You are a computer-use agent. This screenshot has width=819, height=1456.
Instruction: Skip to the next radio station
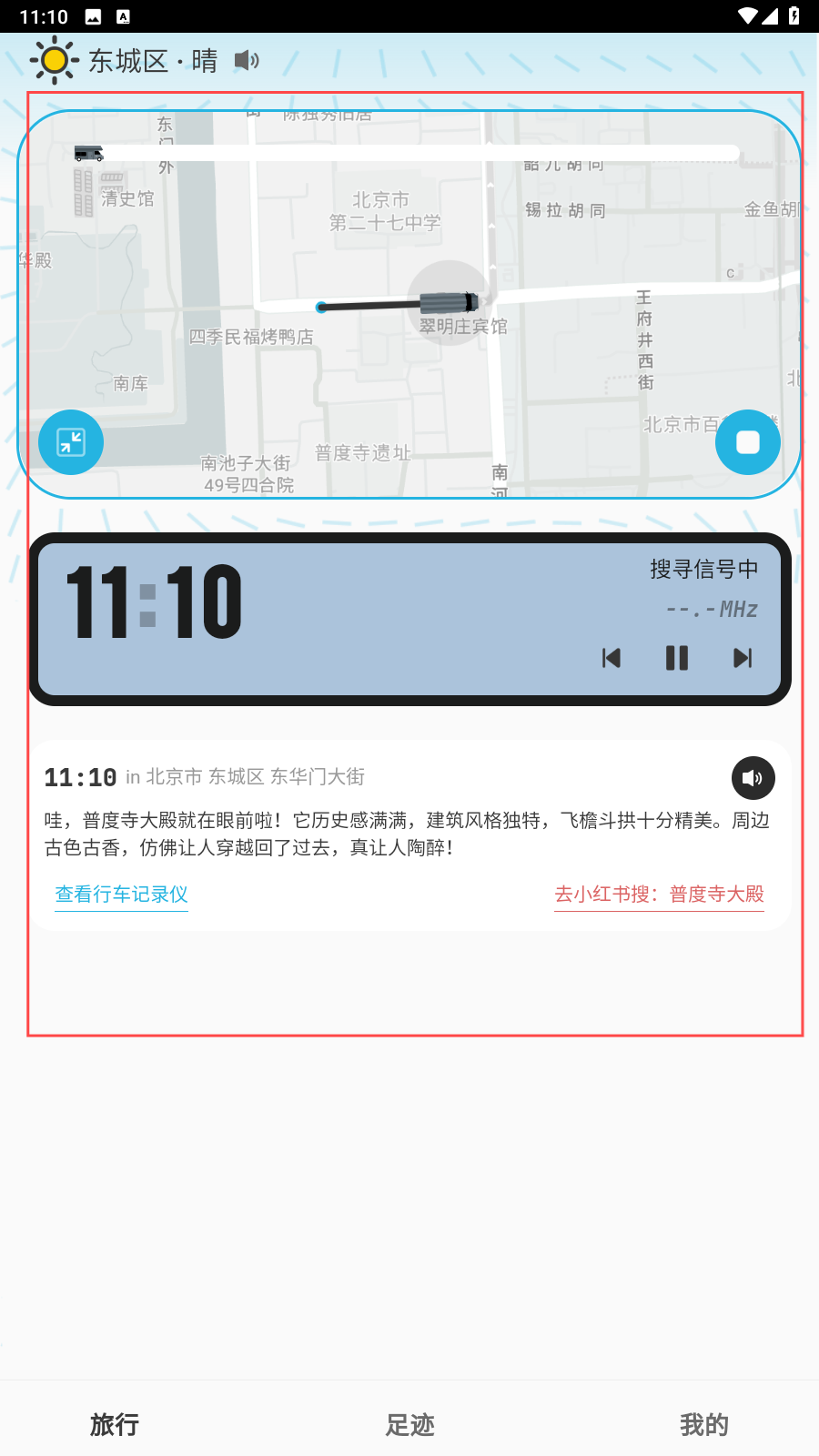click(743, 658)
